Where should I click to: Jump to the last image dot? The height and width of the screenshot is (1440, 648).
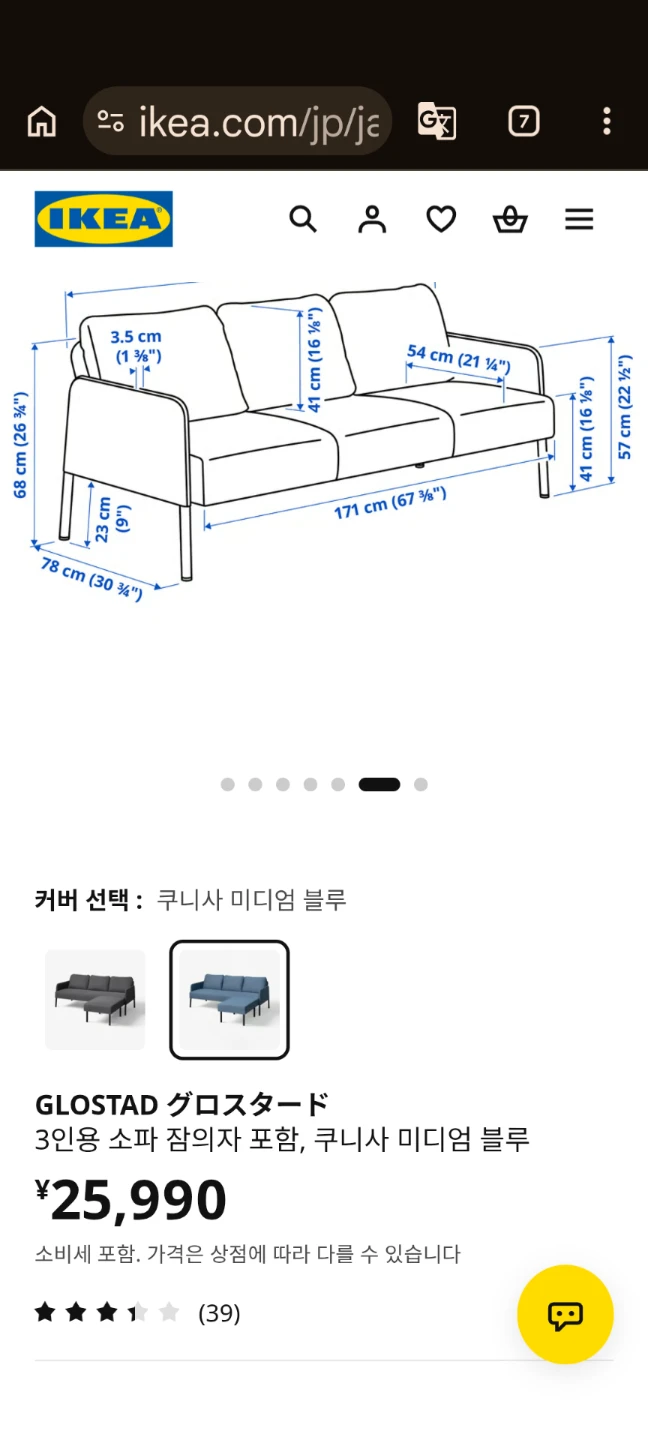(x=421, y=785)
